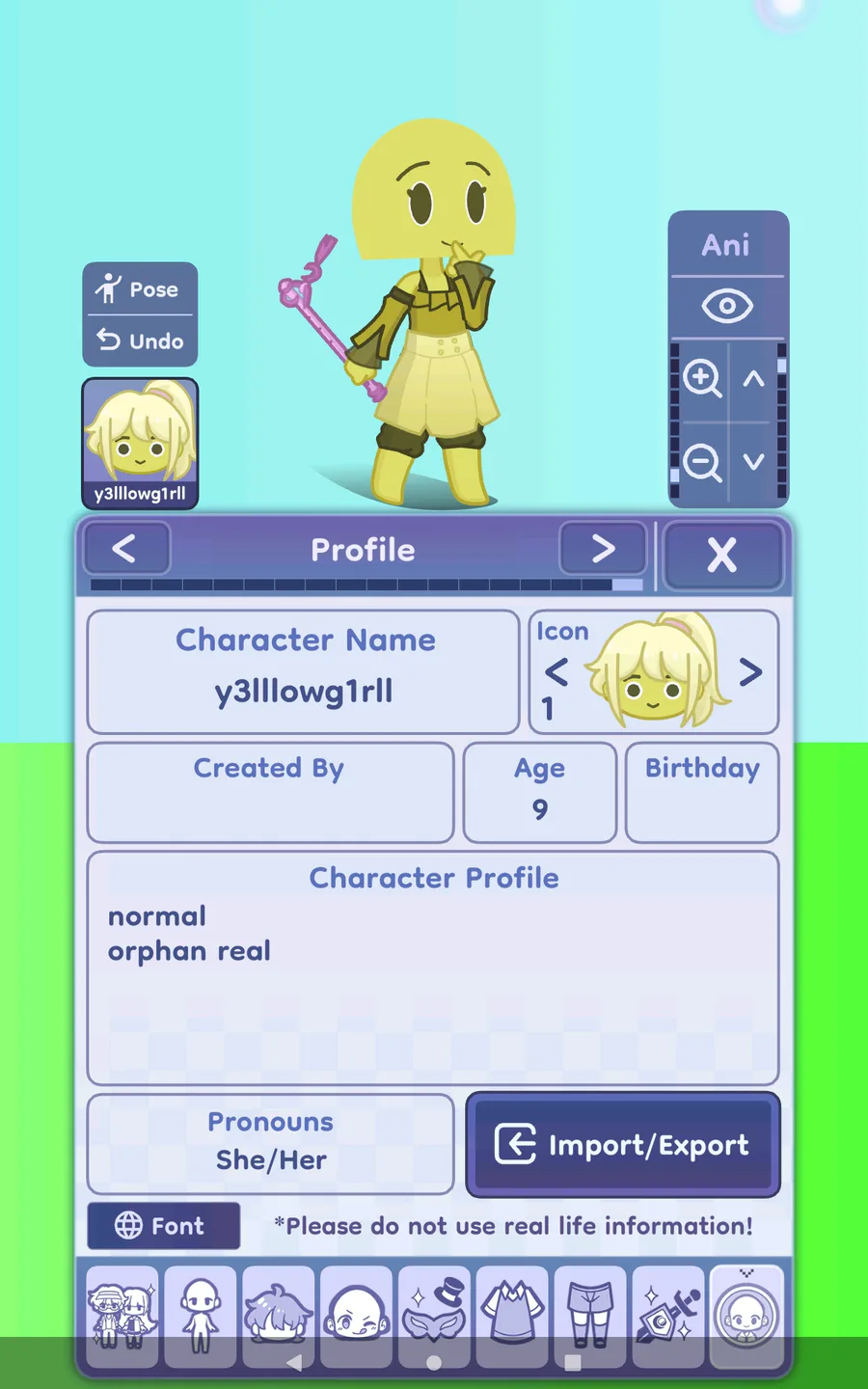868x1389 pixels.
Task: Switch to the next icon
Action: (x=750, y=671)
